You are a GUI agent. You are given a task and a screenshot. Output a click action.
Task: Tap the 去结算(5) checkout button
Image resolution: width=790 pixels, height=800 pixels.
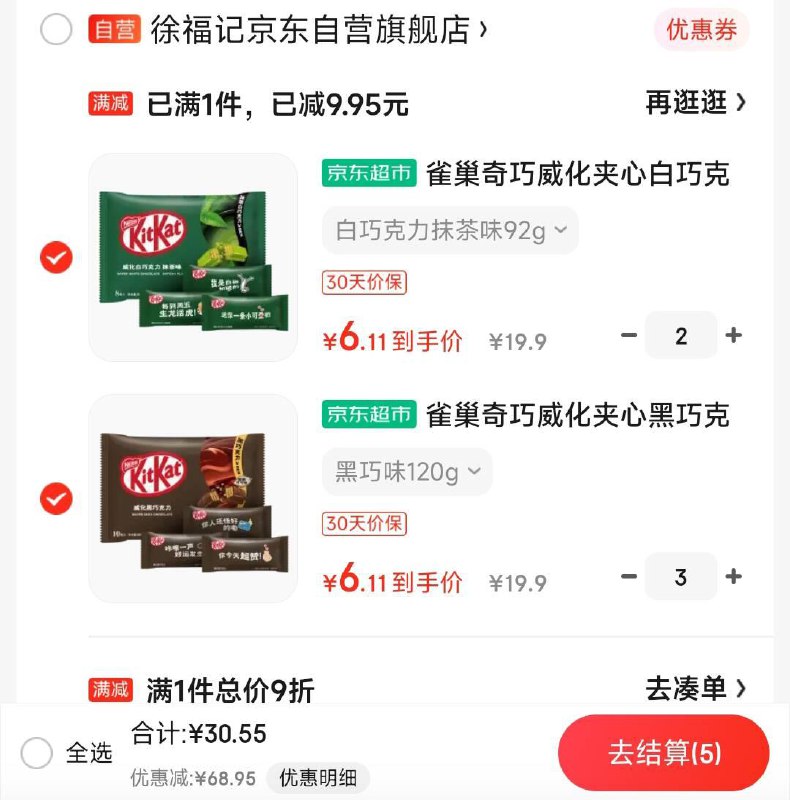[x=665, y=752]
